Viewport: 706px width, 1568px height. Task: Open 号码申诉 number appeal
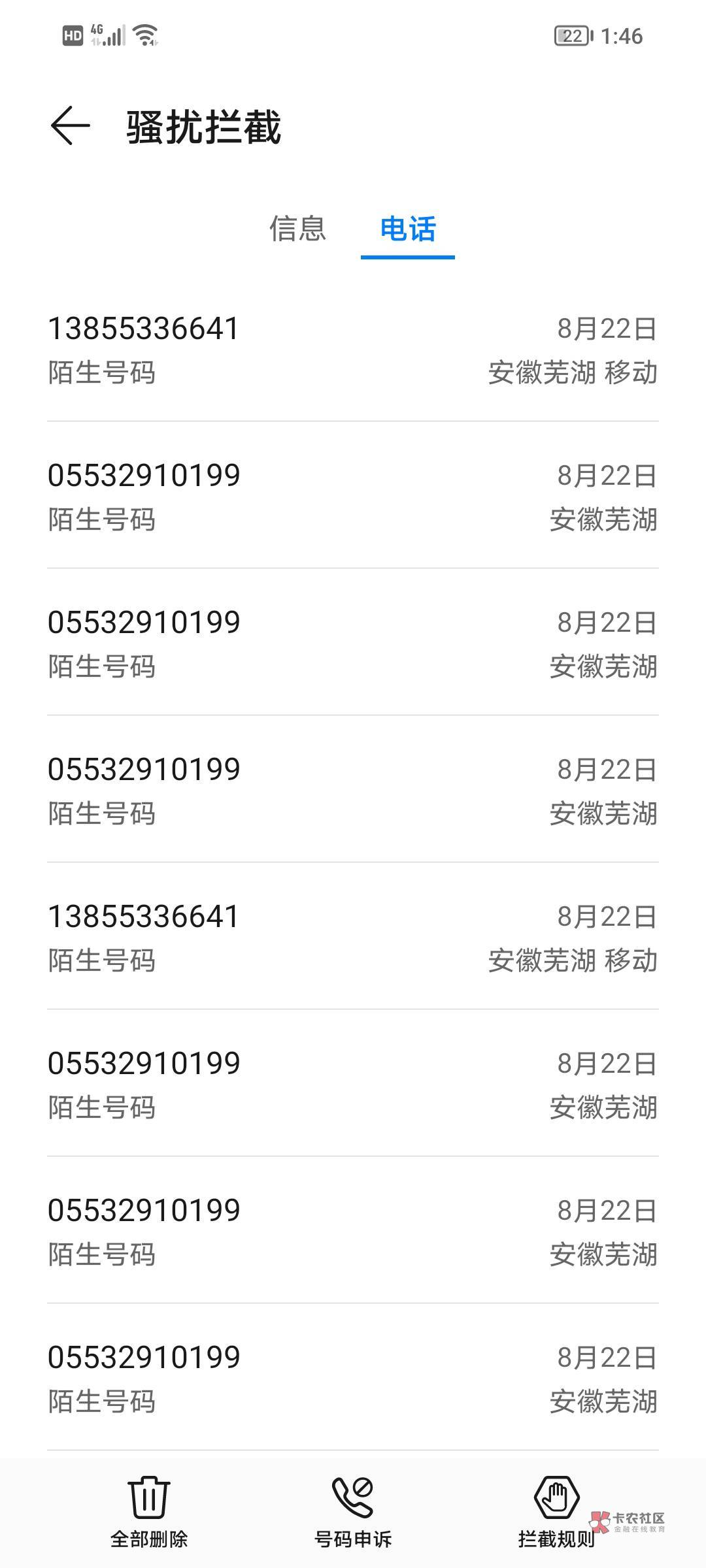(x=353, y=1512)
